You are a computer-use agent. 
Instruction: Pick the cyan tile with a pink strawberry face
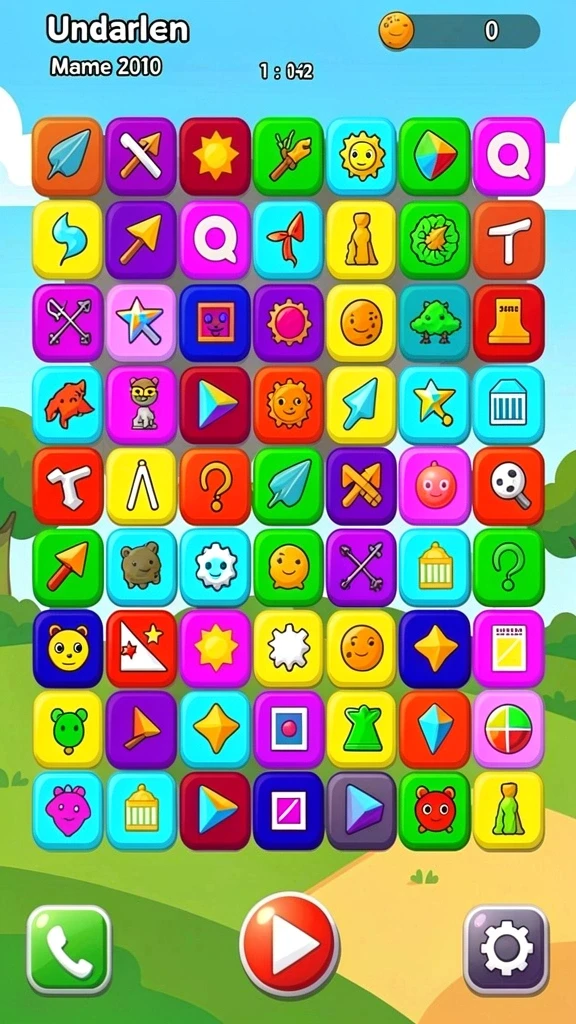tap(68, 811)
